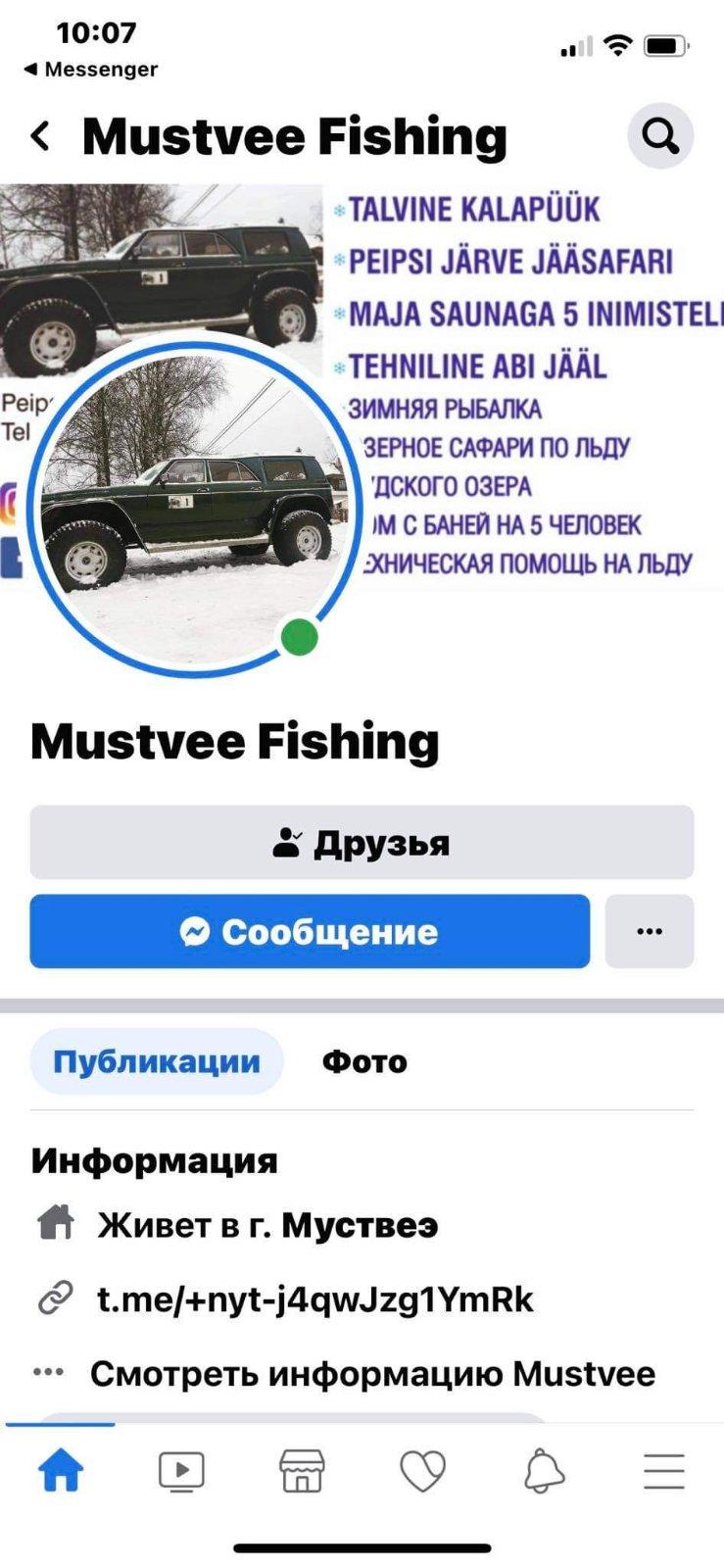View the Mustvee Fishing cover photo

(529, 294)
